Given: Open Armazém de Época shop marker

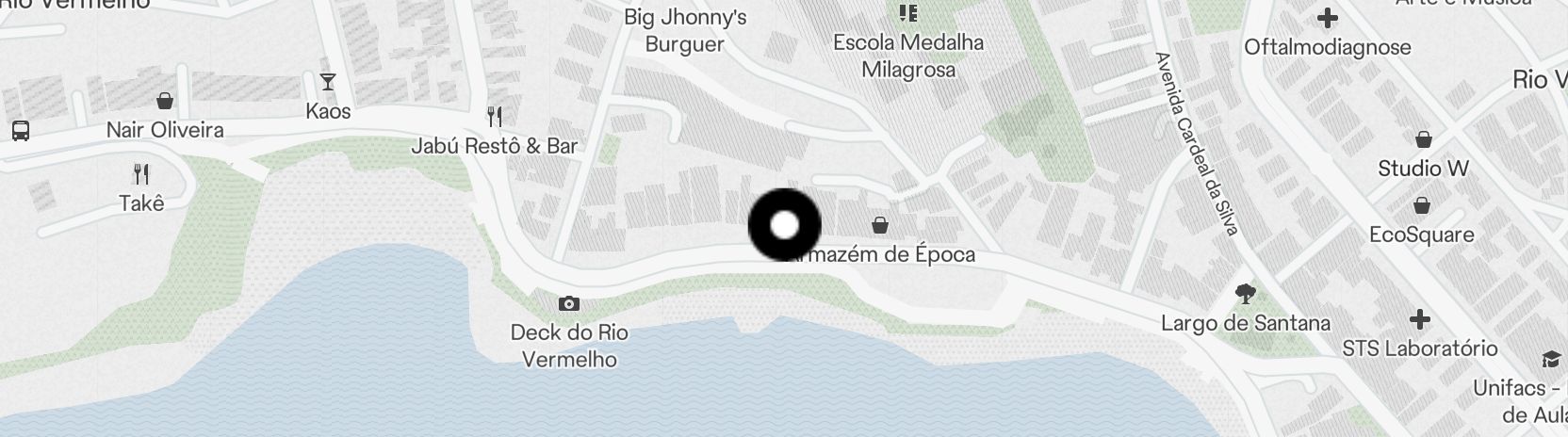Looking at the screenshot, I should pos(879,225).
